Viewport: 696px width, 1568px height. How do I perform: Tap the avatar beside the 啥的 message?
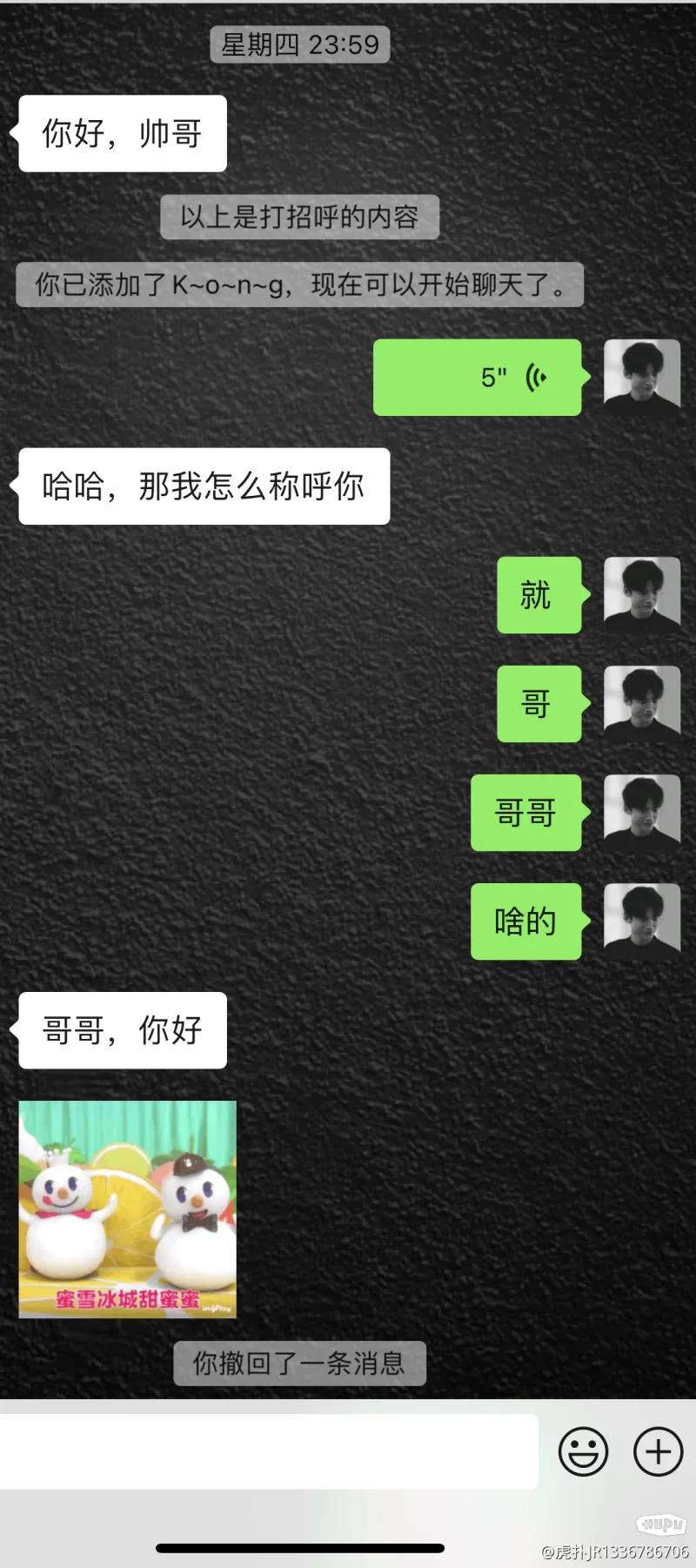click(x=642, y=921)
